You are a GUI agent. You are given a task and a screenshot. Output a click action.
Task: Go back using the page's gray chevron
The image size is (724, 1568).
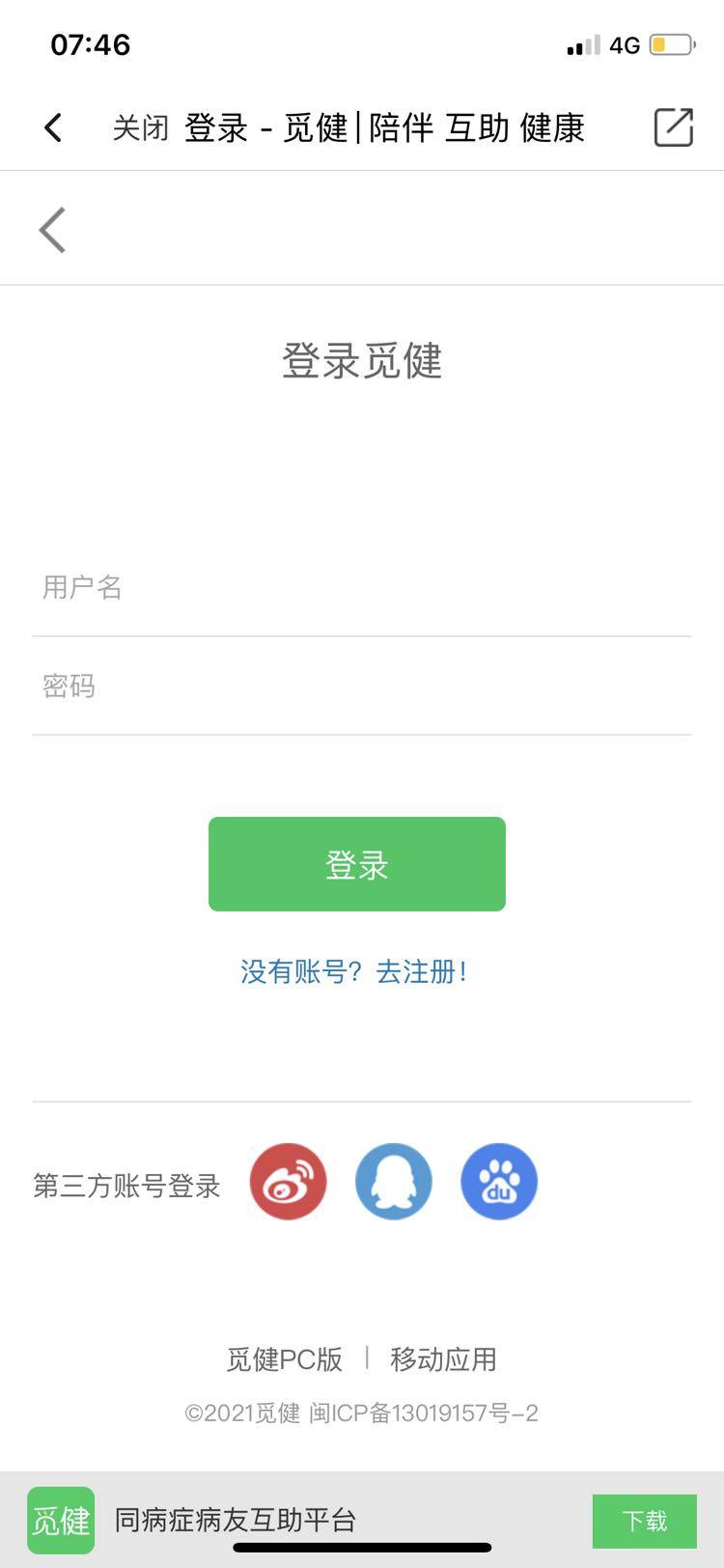53,230
